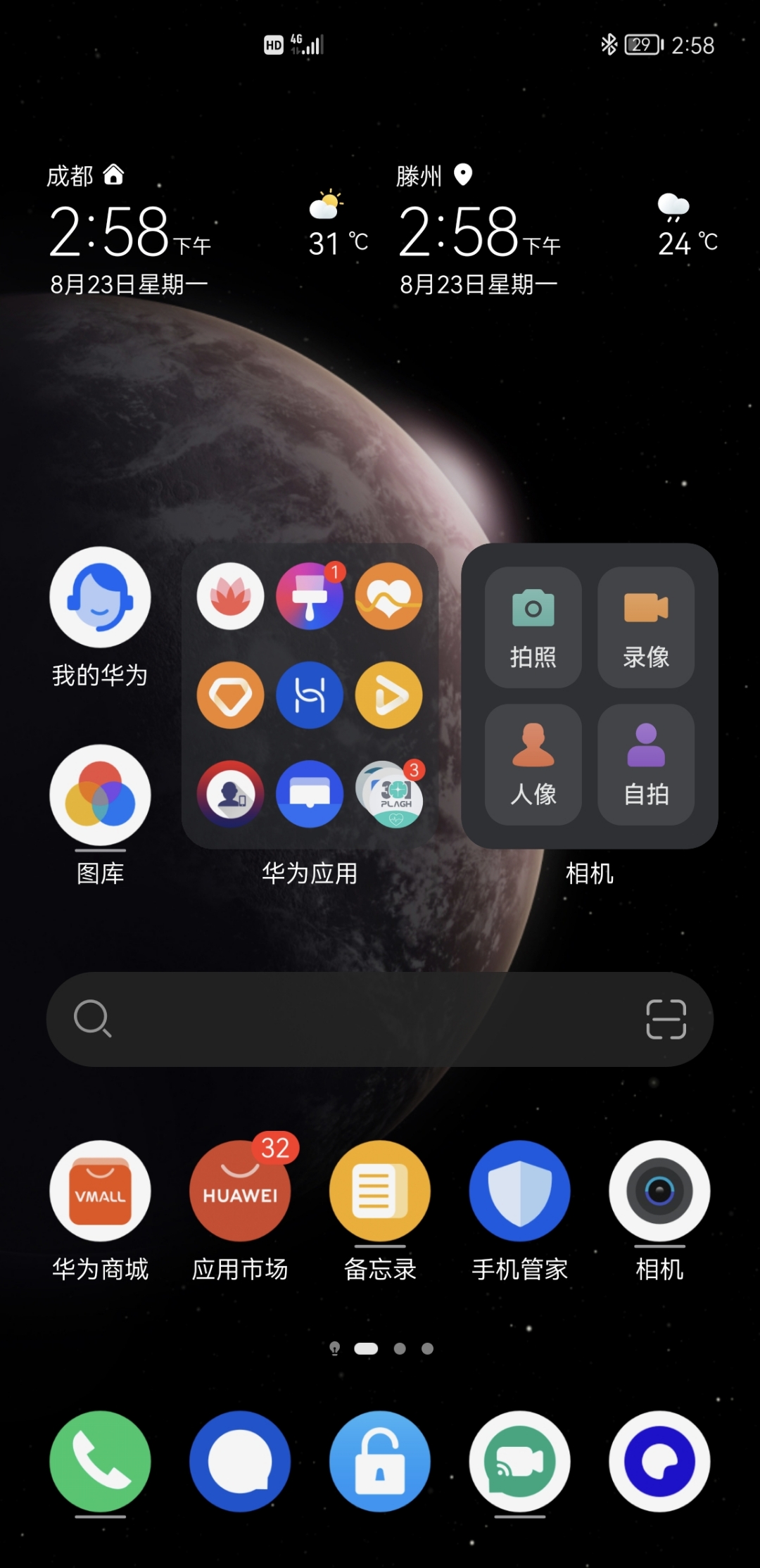Open the 相机 app icon

(659, 1191)
